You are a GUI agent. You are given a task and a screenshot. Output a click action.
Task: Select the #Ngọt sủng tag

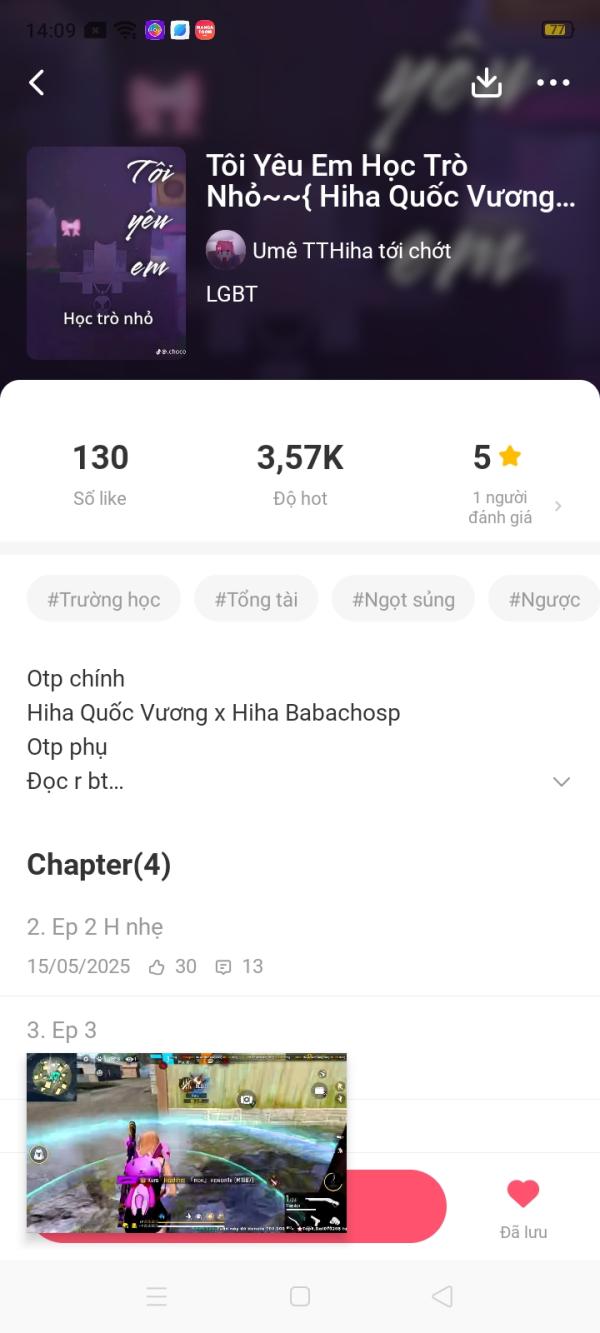(403, 600)
